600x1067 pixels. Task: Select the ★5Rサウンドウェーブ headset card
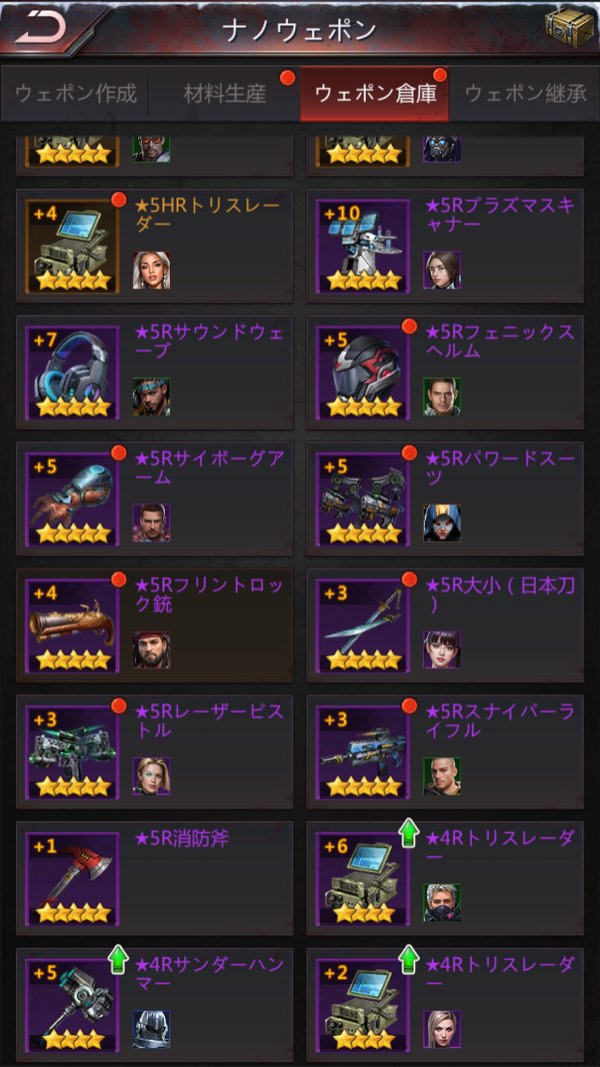point(155,373)
